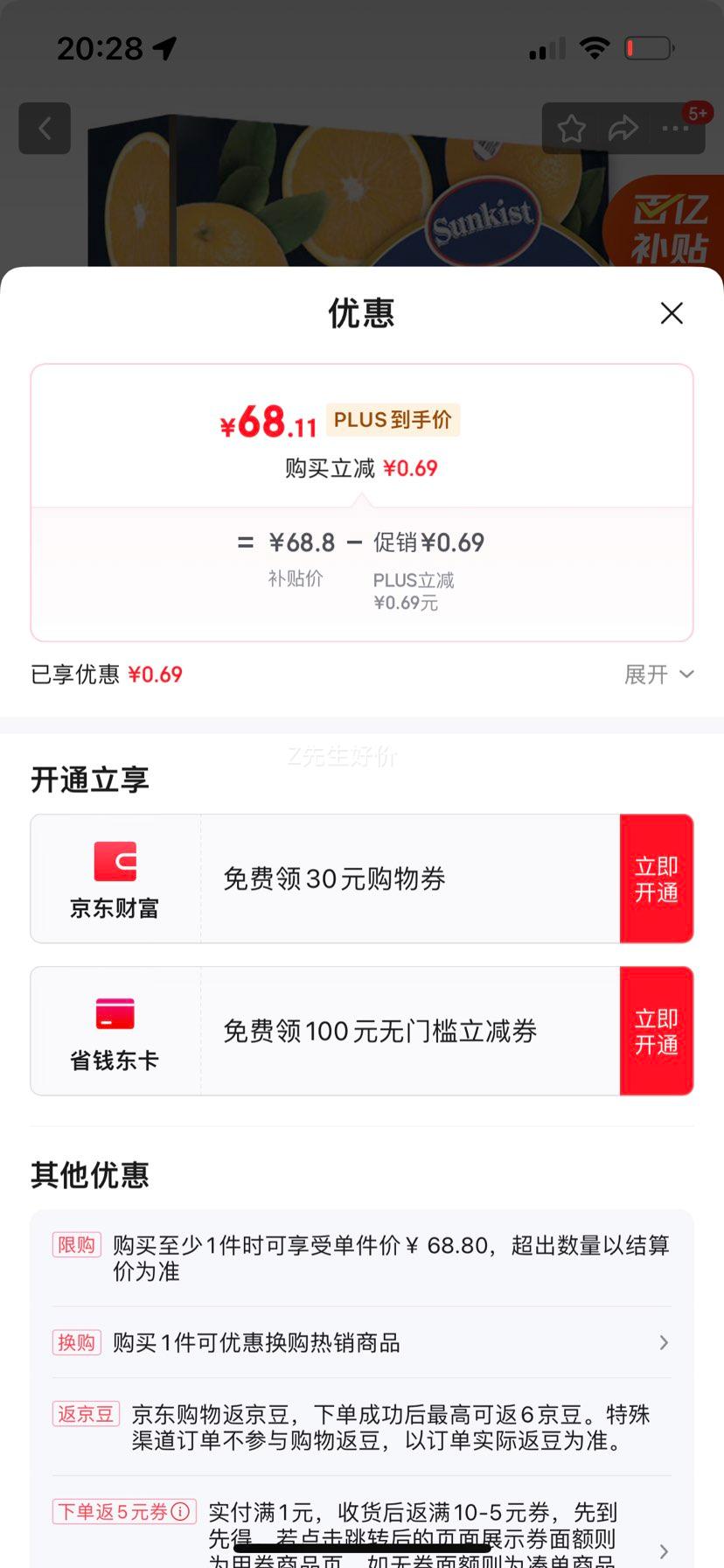Close the 优惠 popup
724x1568 pixels.
coord(671,312)
